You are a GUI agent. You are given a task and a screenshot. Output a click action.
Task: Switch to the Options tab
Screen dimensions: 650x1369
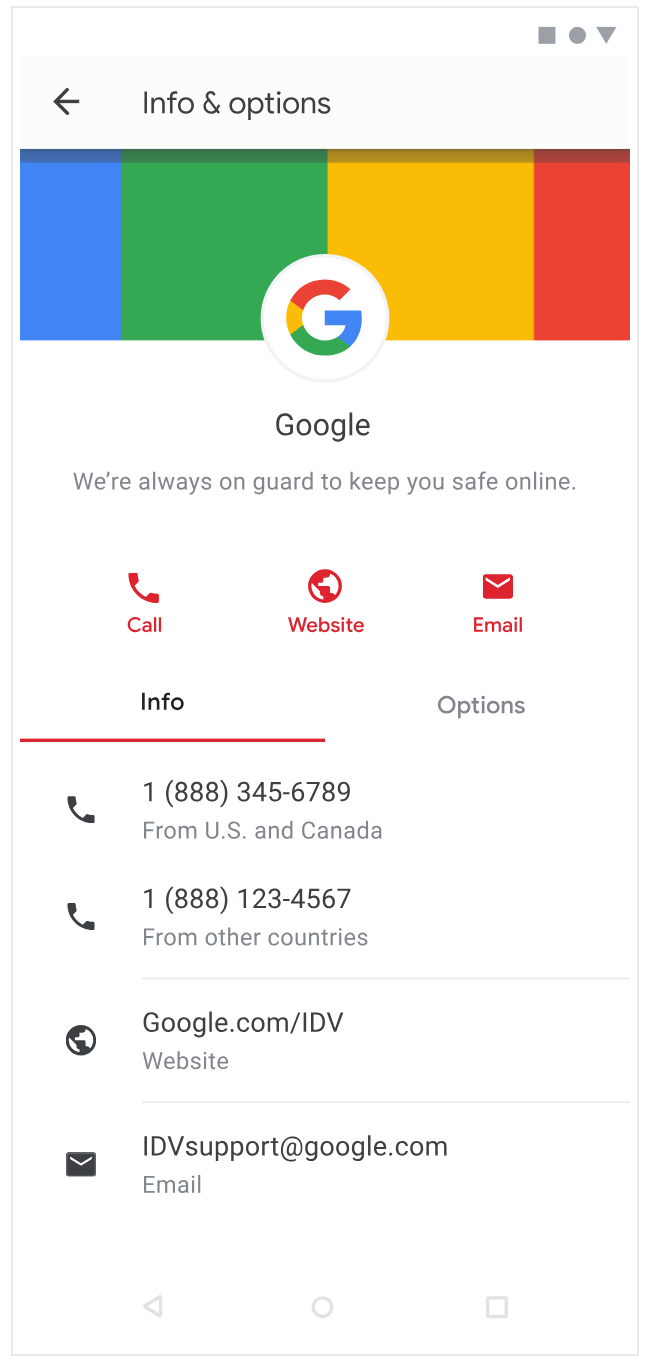pos(481,705)
